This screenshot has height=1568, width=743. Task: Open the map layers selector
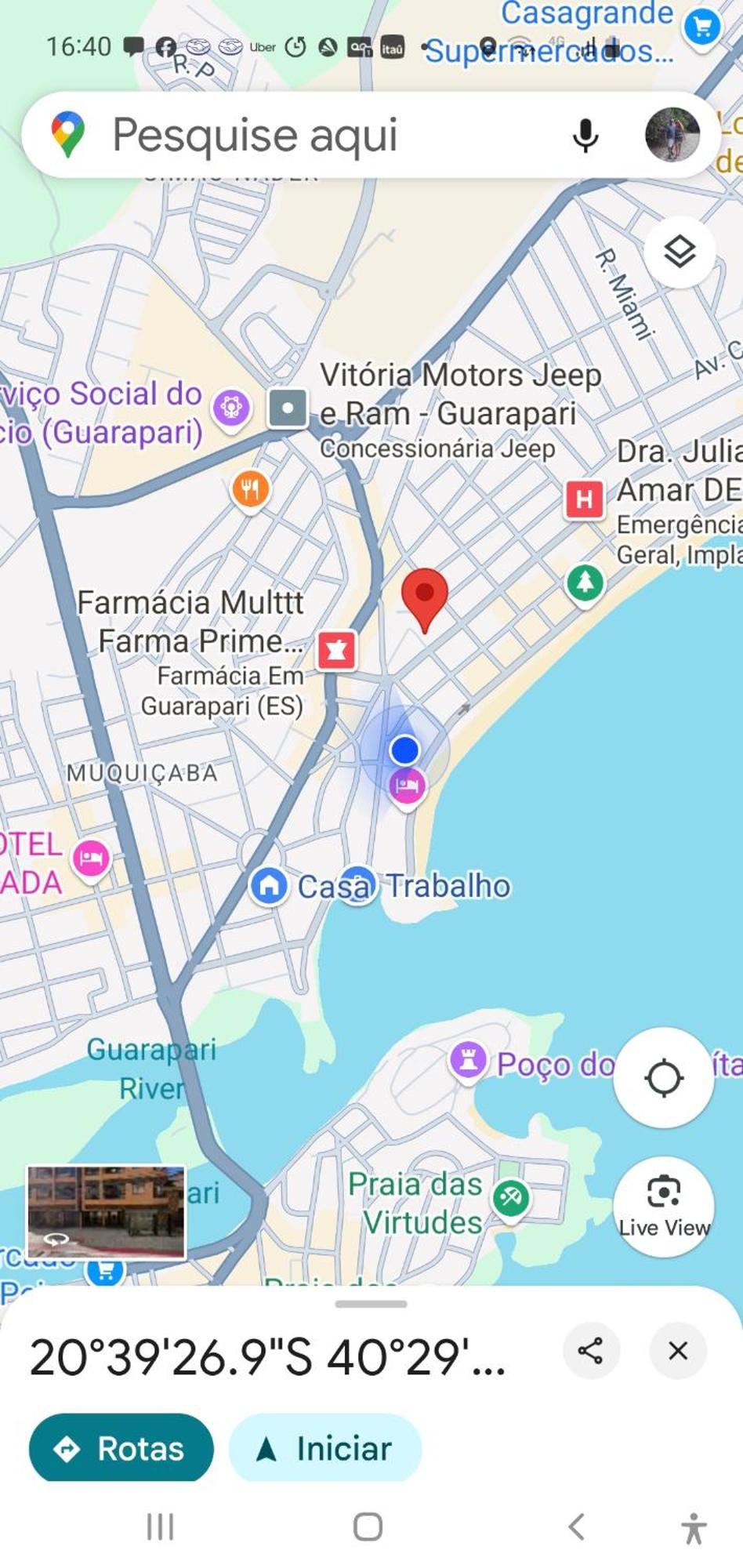(x=679, y=252)
